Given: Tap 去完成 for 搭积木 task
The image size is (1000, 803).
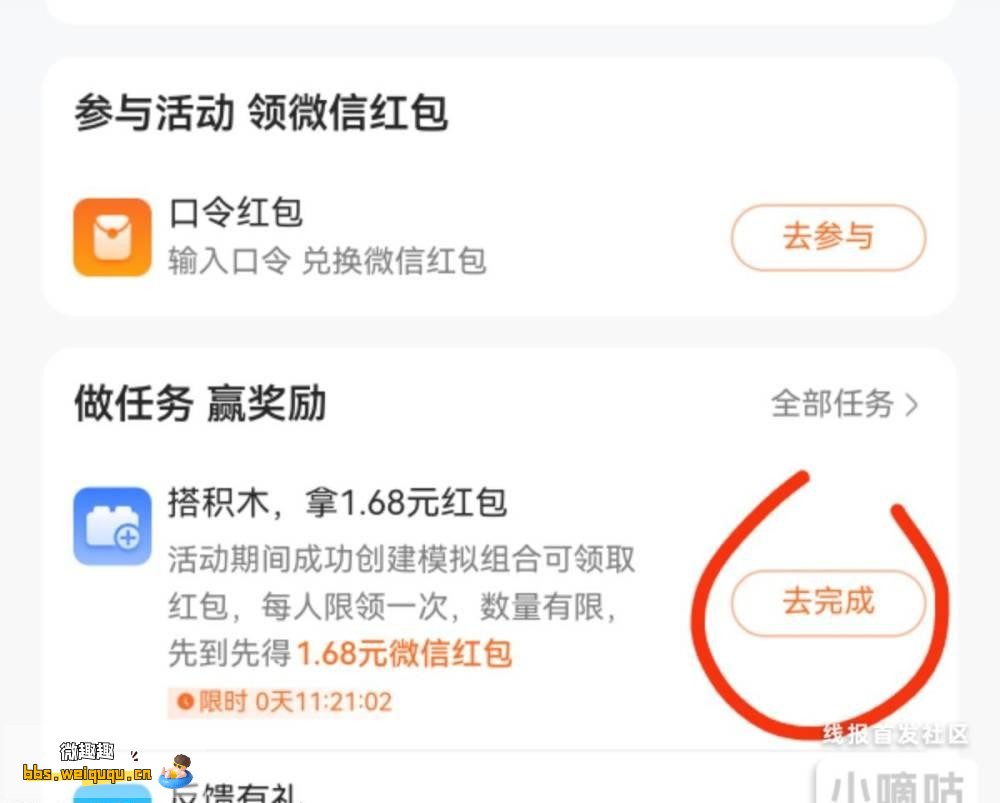Looking at the screenshot, I should click(828, 603).
